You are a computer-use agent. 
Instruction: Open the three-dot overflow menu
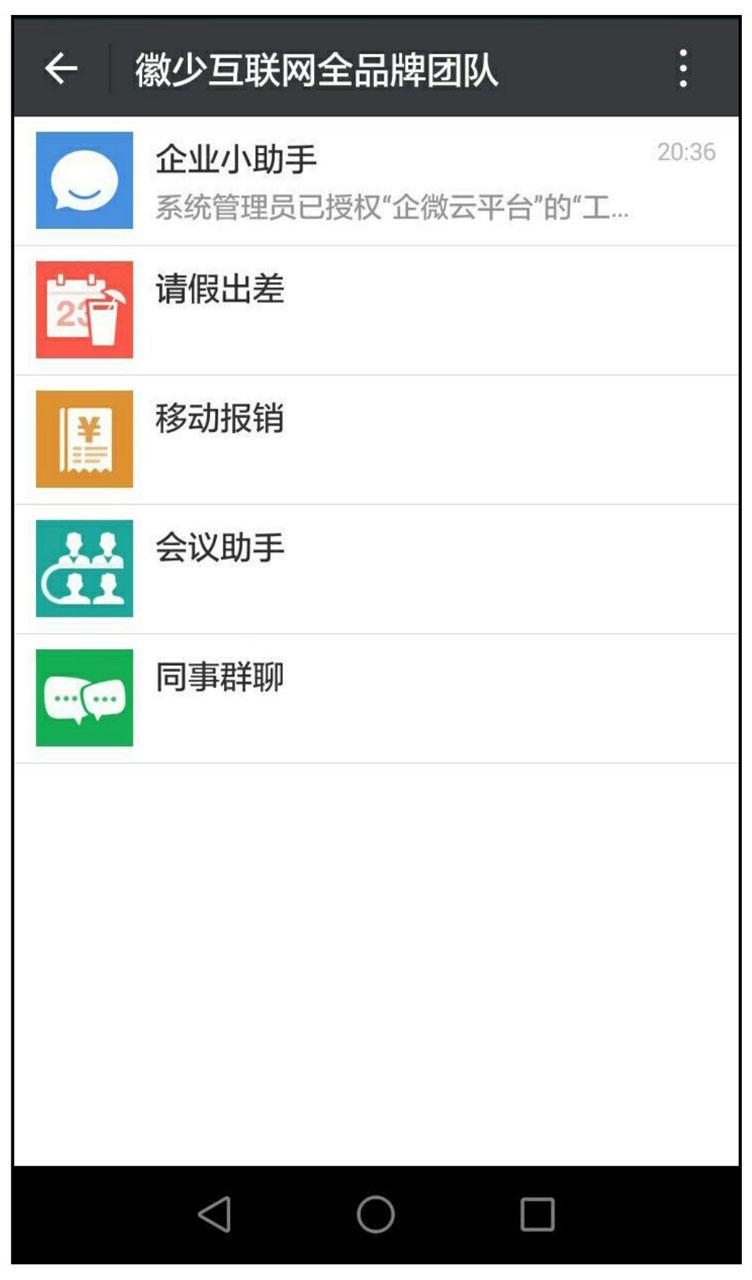[x=683, y=69]
